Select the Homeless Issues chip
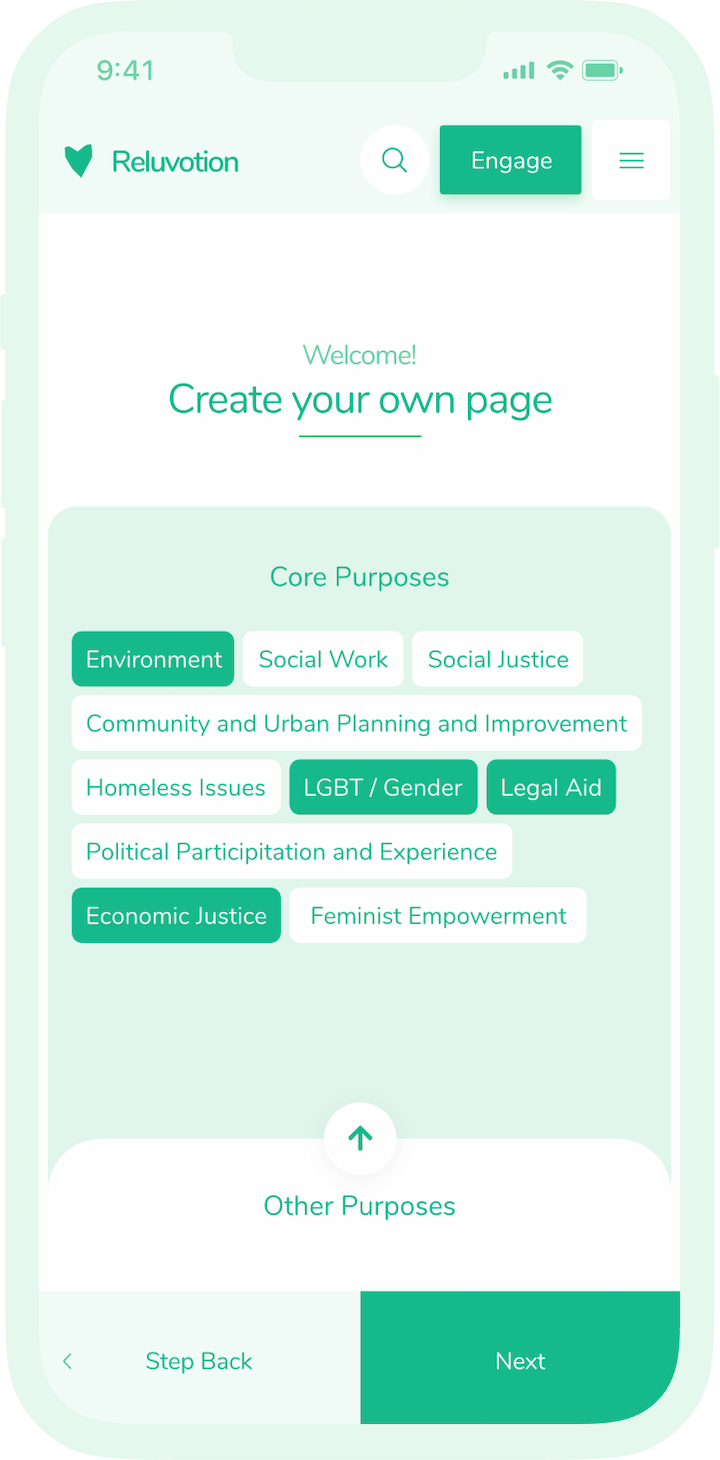This screenshot has height=1460, width=720. click(176, 787)
